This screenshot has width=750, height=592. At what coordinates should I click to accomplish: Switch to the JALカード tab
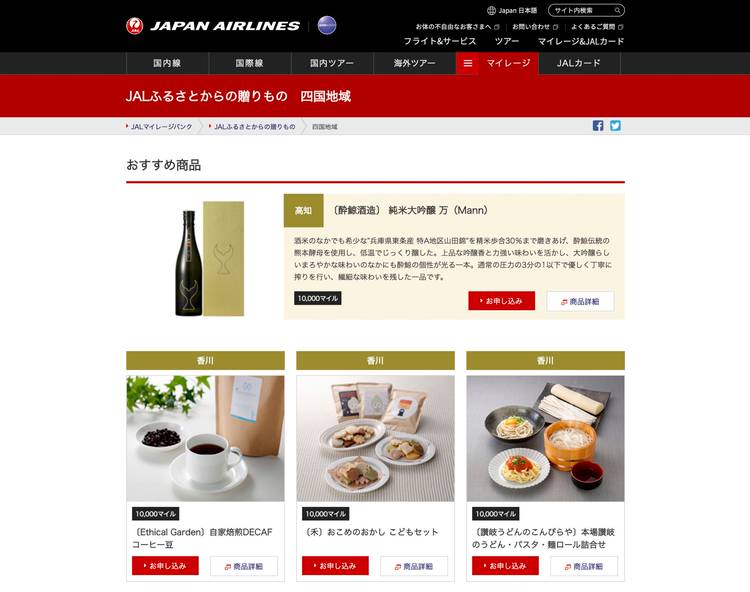(x=579, y=63)
